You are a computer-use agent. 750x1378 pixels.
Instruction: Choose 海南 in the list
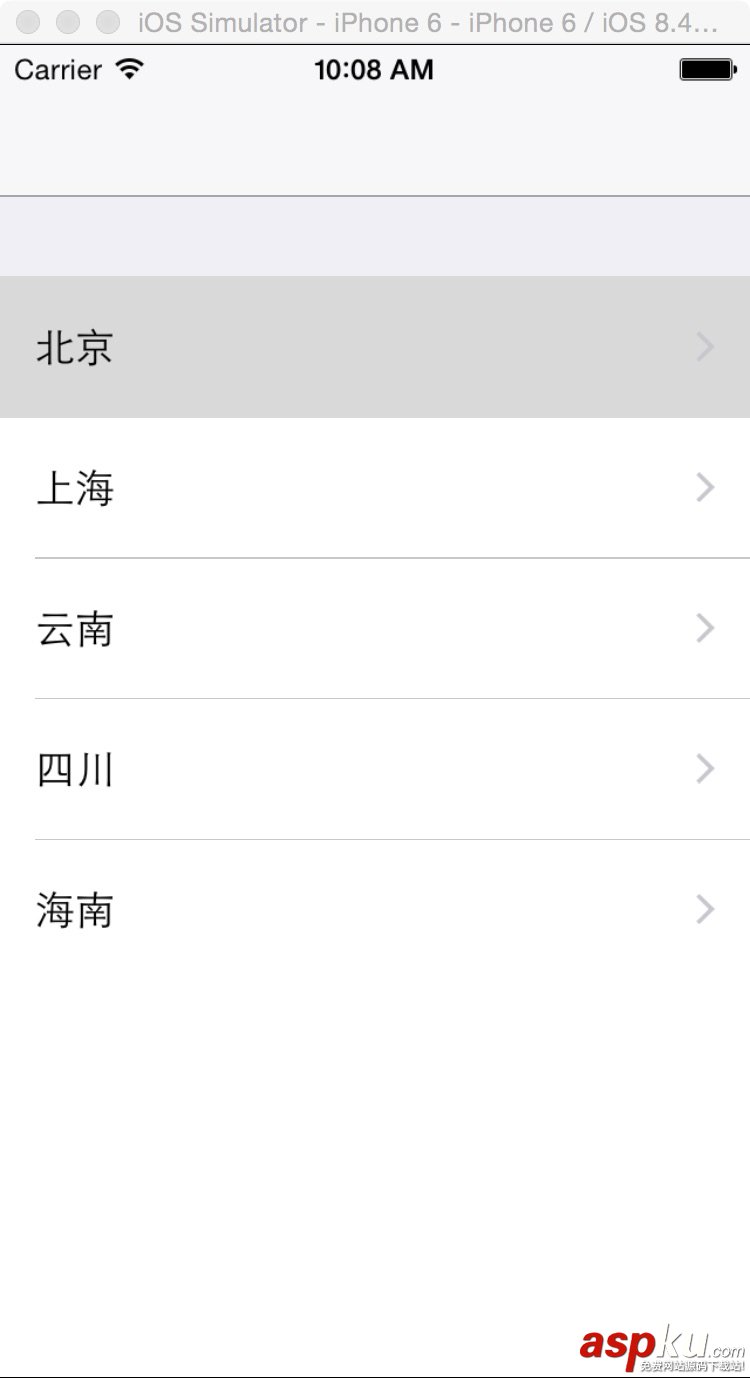point(375,910)
